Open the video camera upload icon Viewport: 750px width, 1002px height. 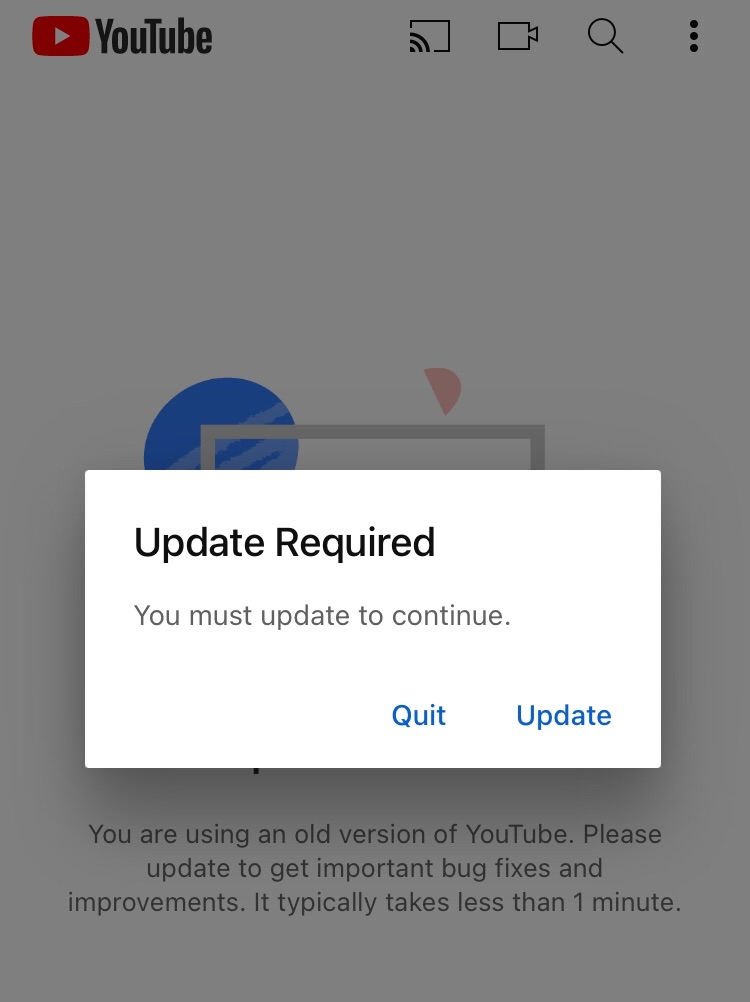pyautogui.click(x=518, y=37)
